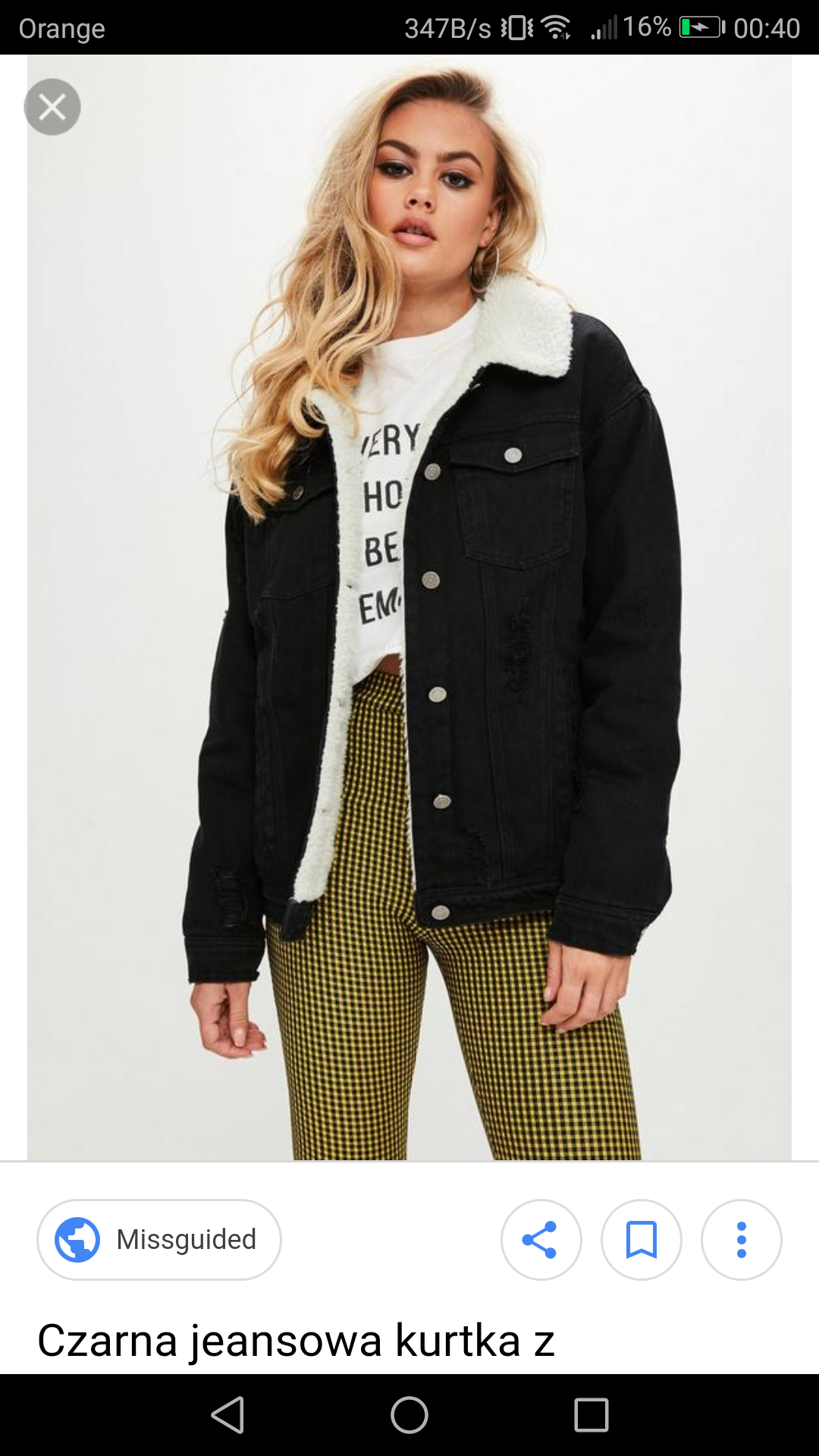The image size is (819, 1456).
Task: Save image to collection with bookmark
Action: point(641,1240)
